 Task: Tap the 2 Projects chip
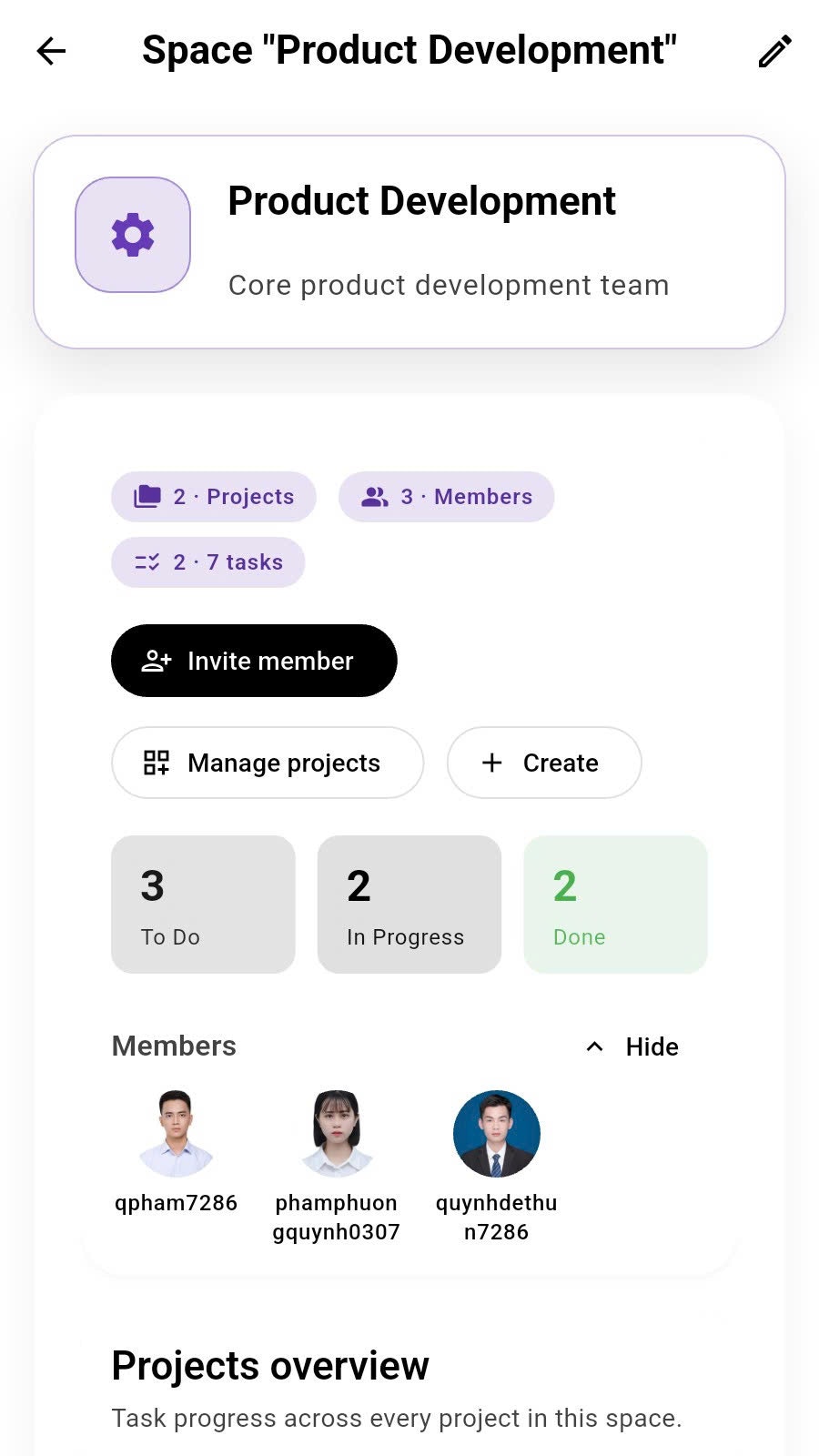pyautogui.click(x=214, y=497)
